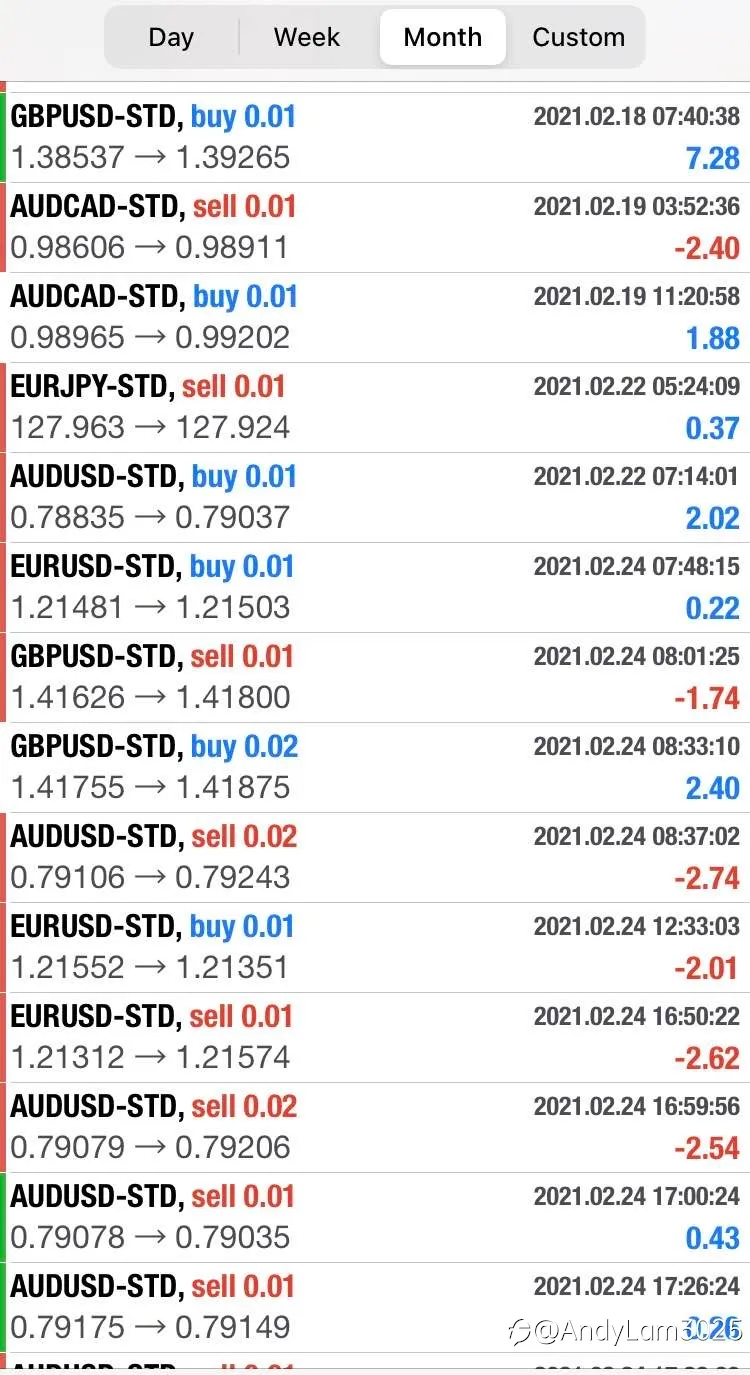Open GBPUSD buy trade with 7.28 profit

point(375,138)
